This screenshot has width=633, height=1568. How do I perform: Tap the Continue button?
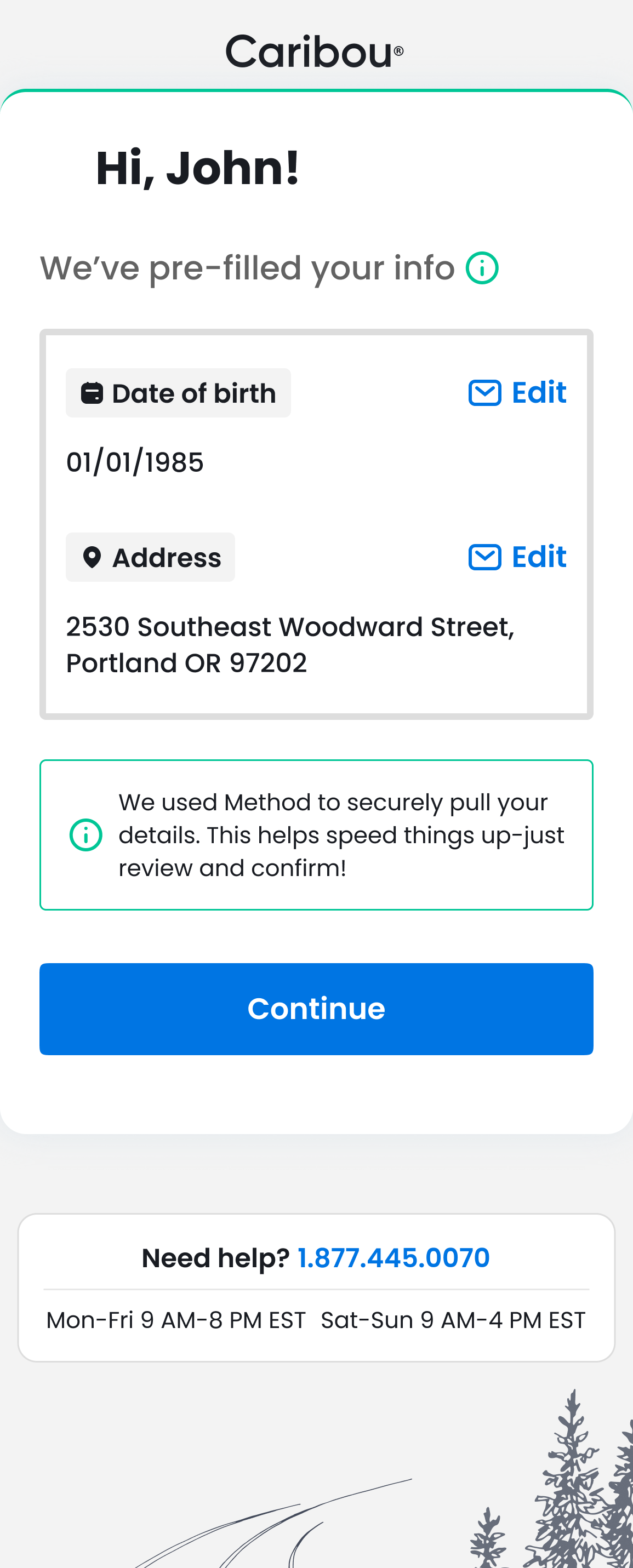[x=317, y=1009]
